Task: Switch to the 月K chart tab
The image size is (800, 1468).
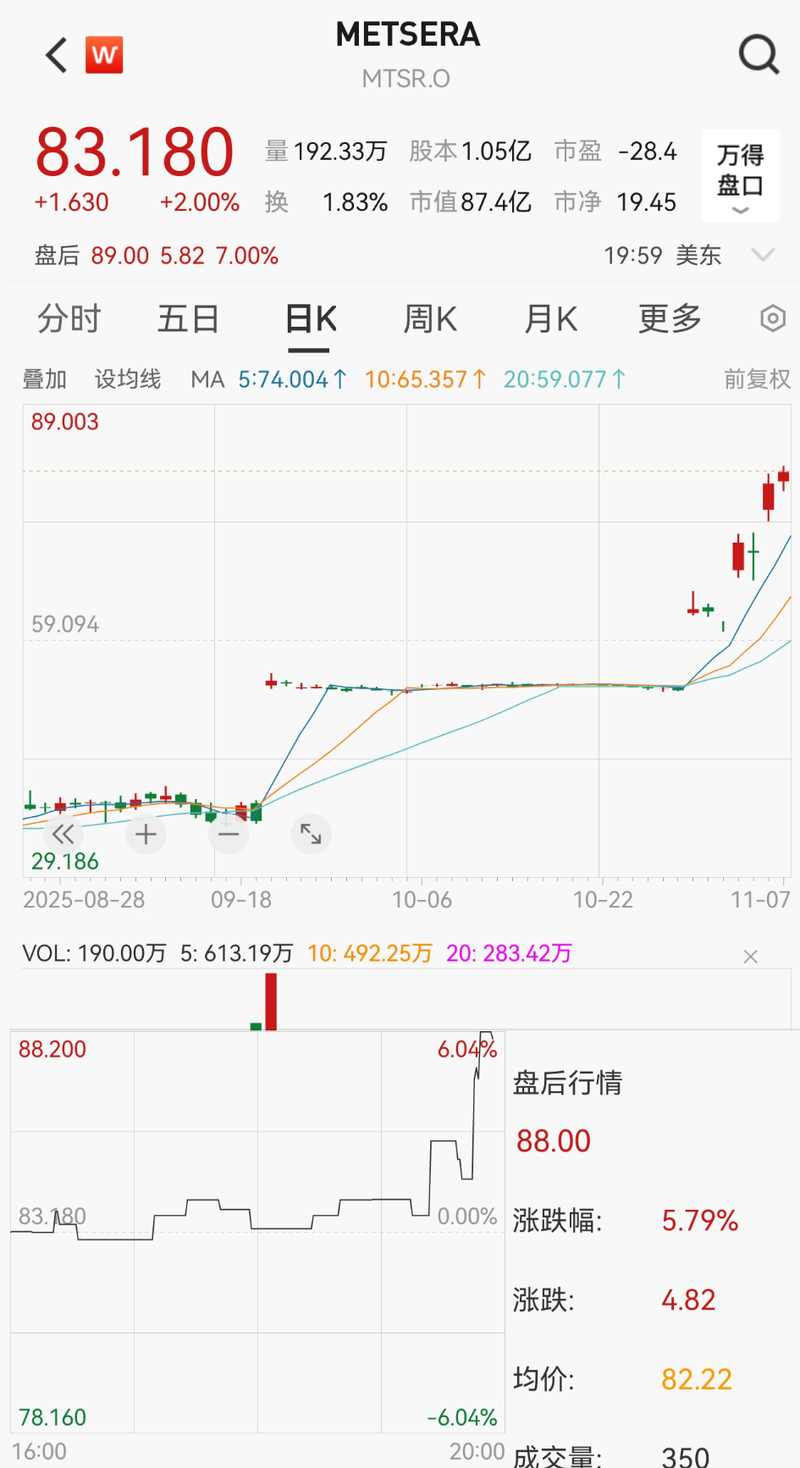Action: coord(551,319)
